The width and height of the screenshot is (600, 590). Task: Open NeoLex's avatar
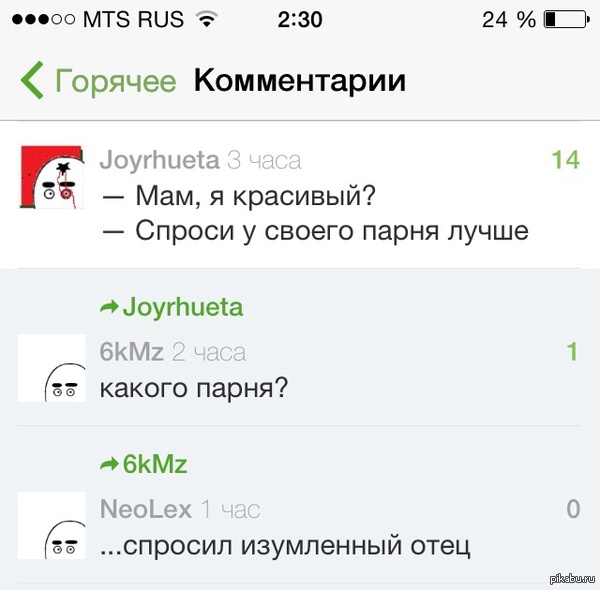[x=50, y=524]
